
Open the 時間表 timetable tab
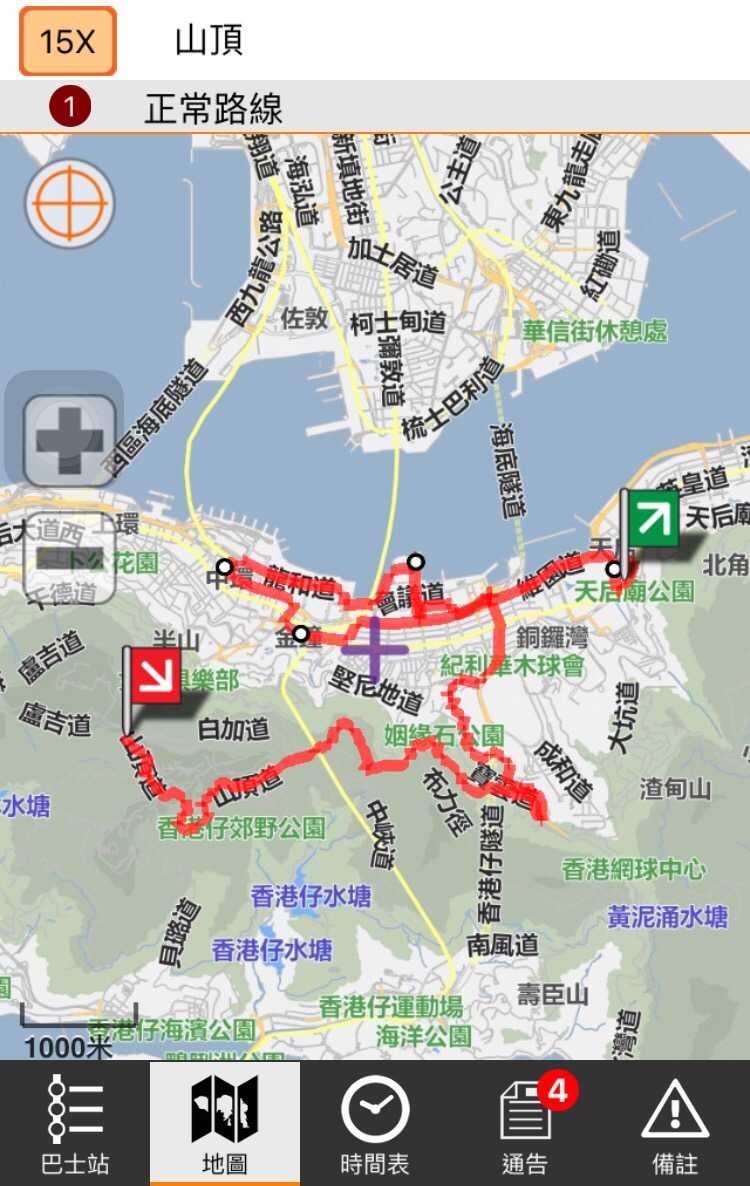(375, 1124)
